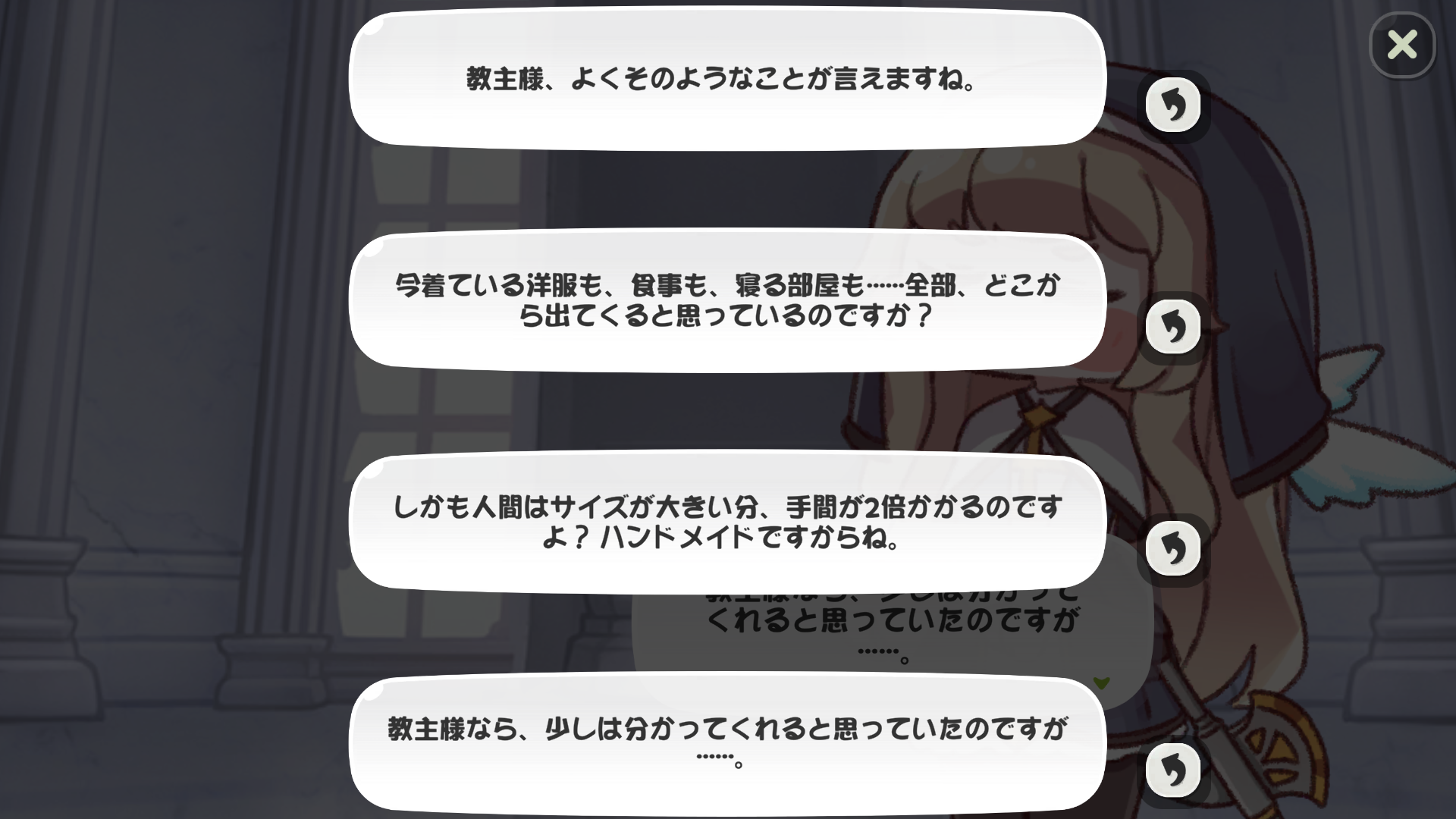Close the dialogue log overlay

point(1401,45)
